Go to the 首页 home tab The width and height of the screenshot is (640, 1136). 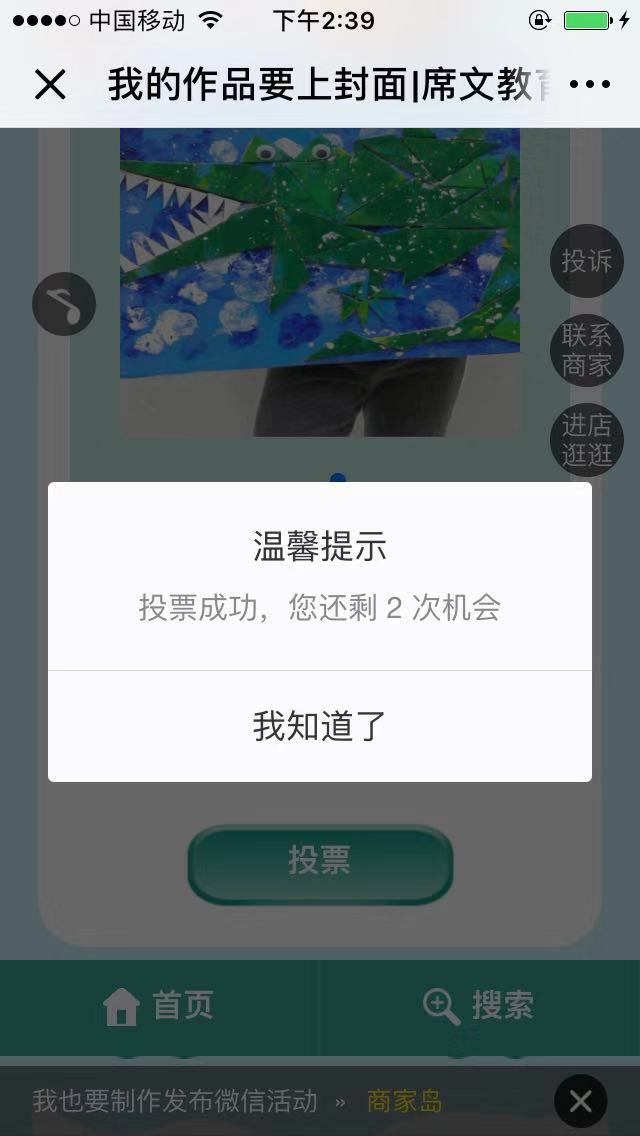pyautogui.click(x=160, y=1006)
